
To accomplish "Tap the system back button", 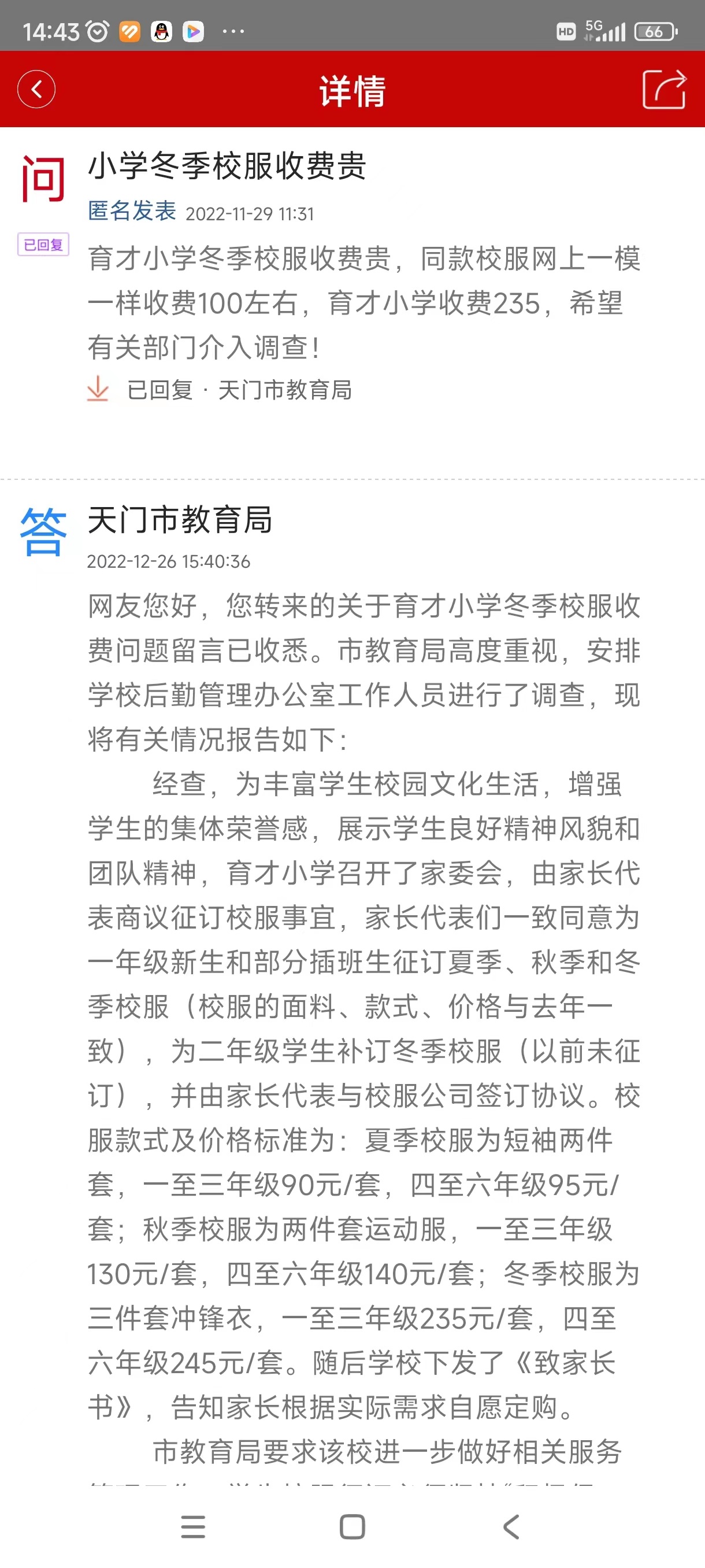I will click(x=511, y=1526).
